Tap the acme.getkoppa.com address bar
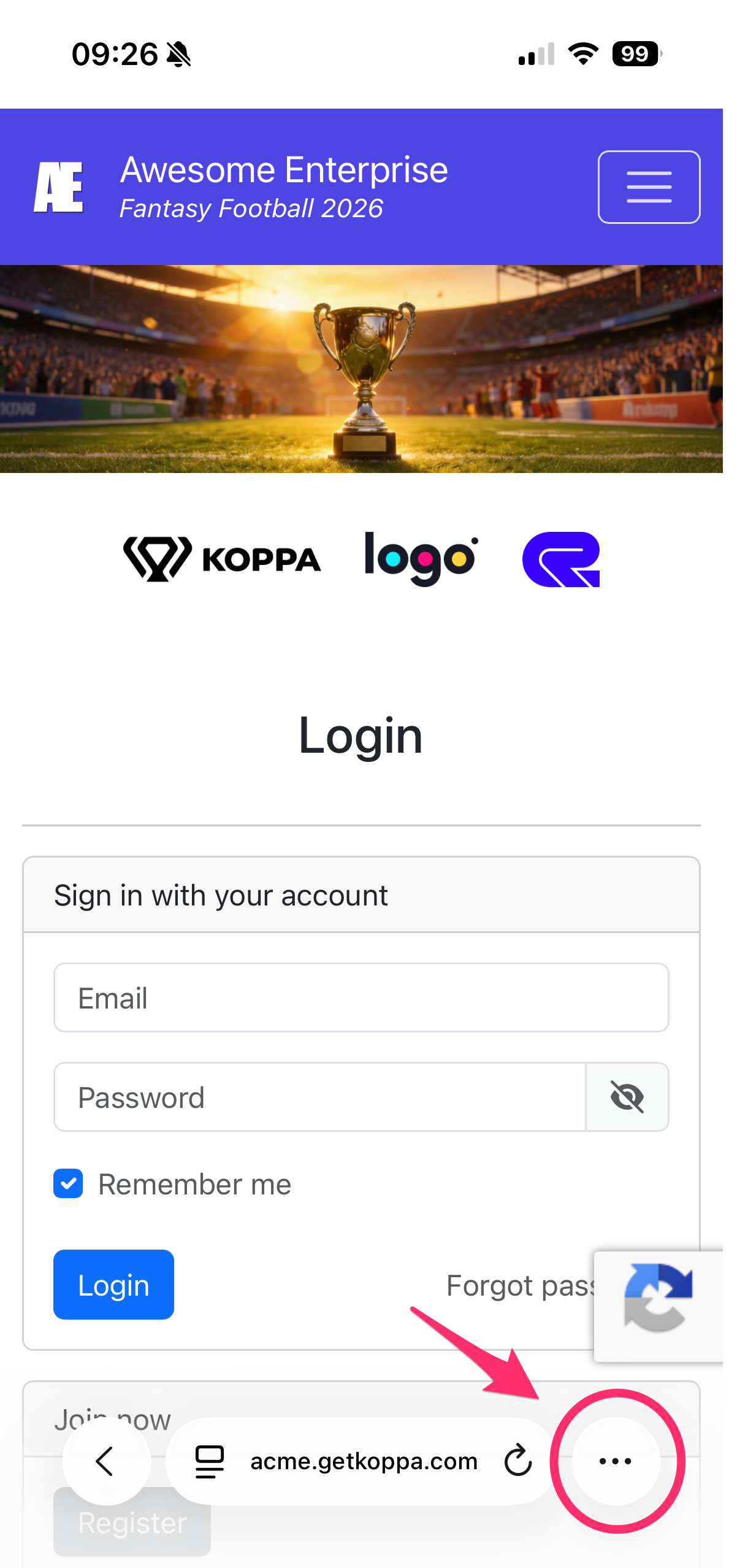This screenshot has width=748, height=1568. pos(363,1461)
